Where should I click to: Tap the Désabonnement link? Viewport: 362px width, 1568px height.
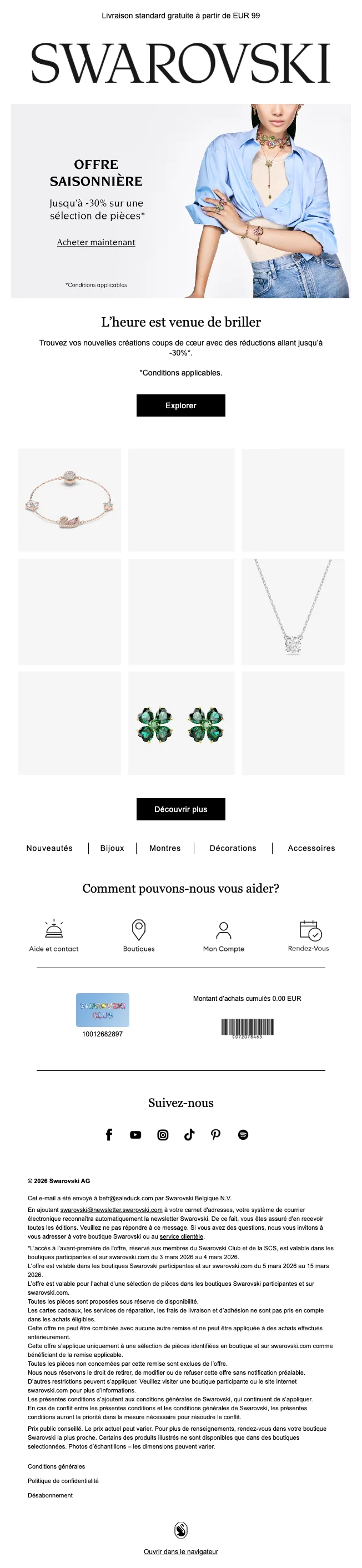pos(50,1495)
